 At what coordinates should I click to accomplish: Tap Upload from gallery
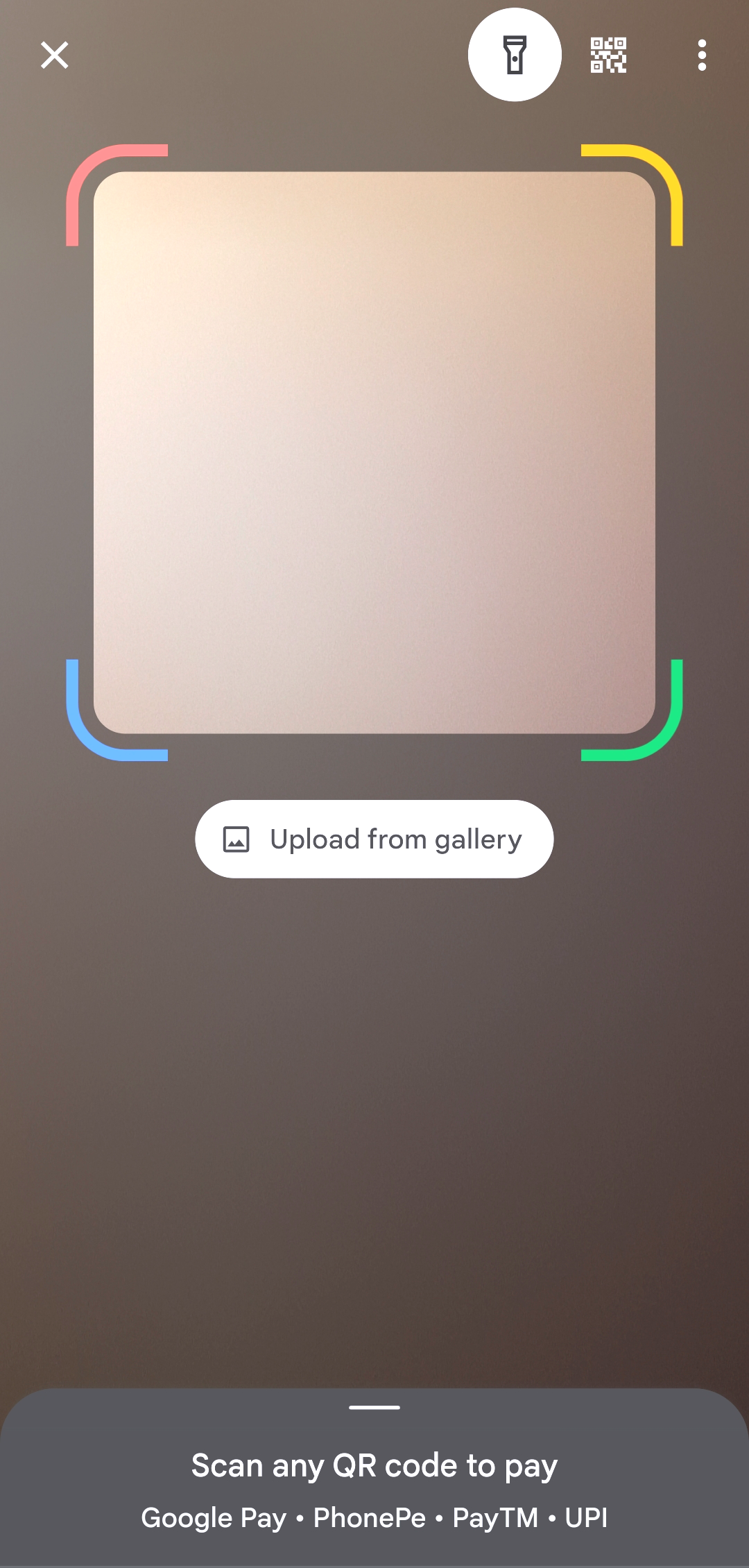[374, 840]
